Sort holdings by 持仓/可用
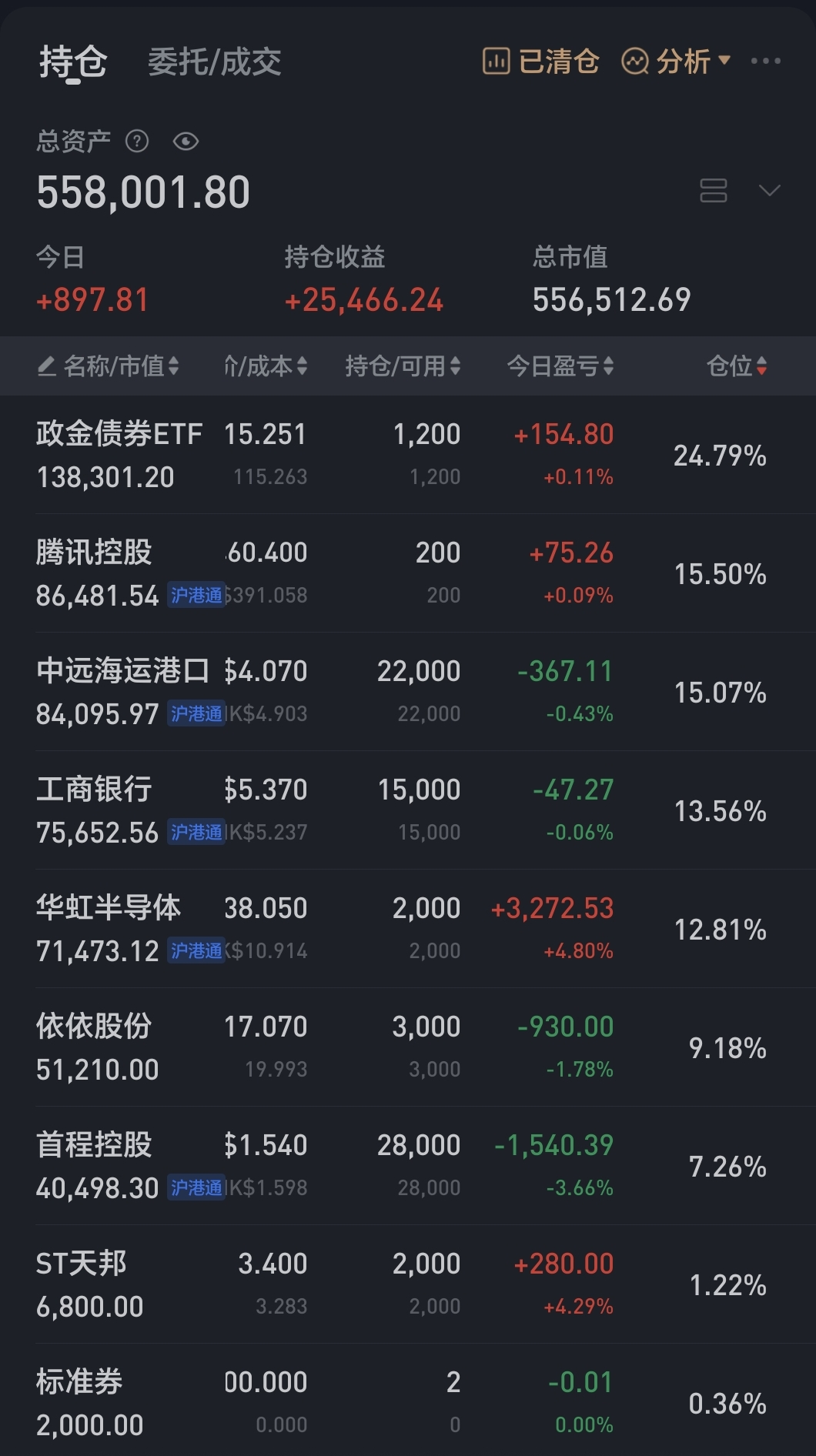This screenshot has height=1456, width=816. pyautogui.click(x=403, y=366)
